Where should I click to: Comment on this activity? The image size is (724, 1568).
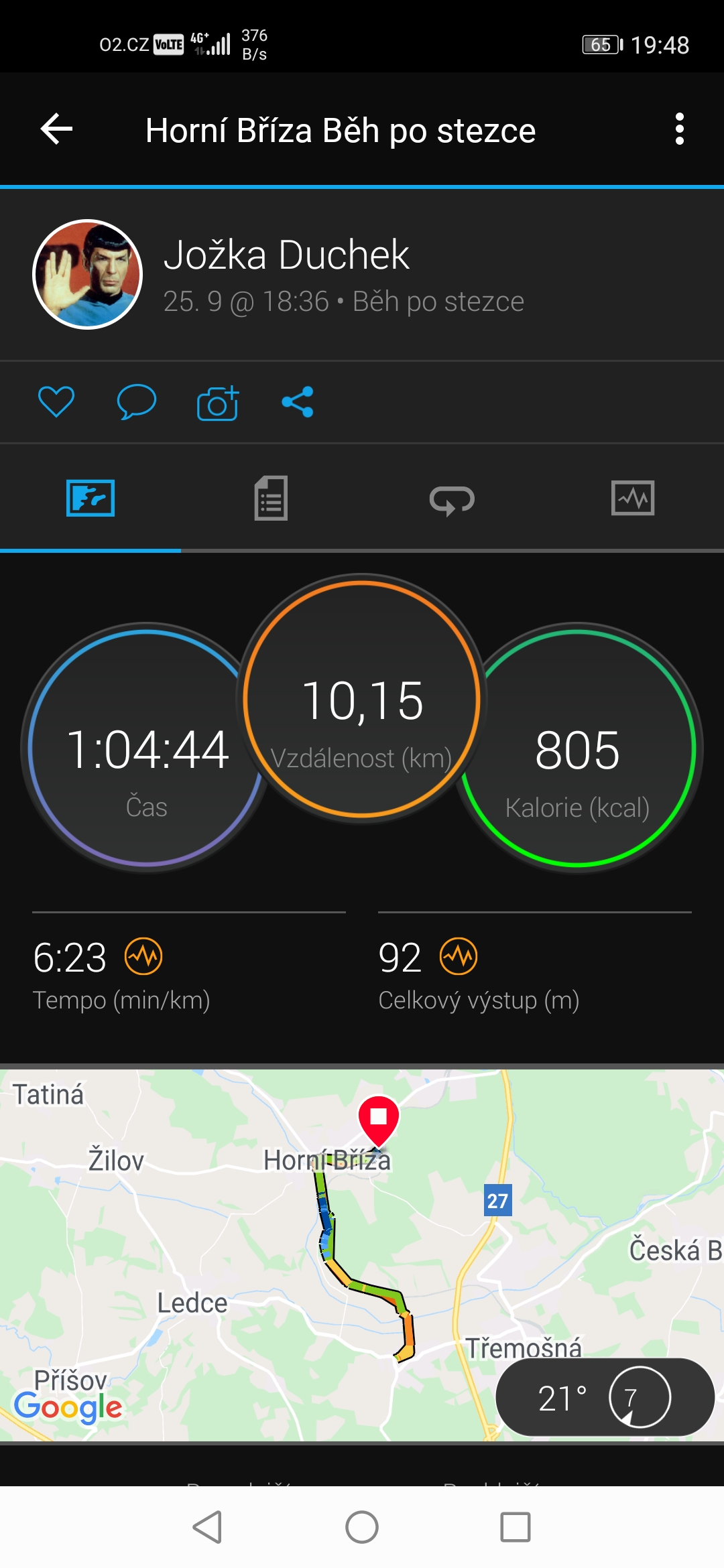click(137, 402)
